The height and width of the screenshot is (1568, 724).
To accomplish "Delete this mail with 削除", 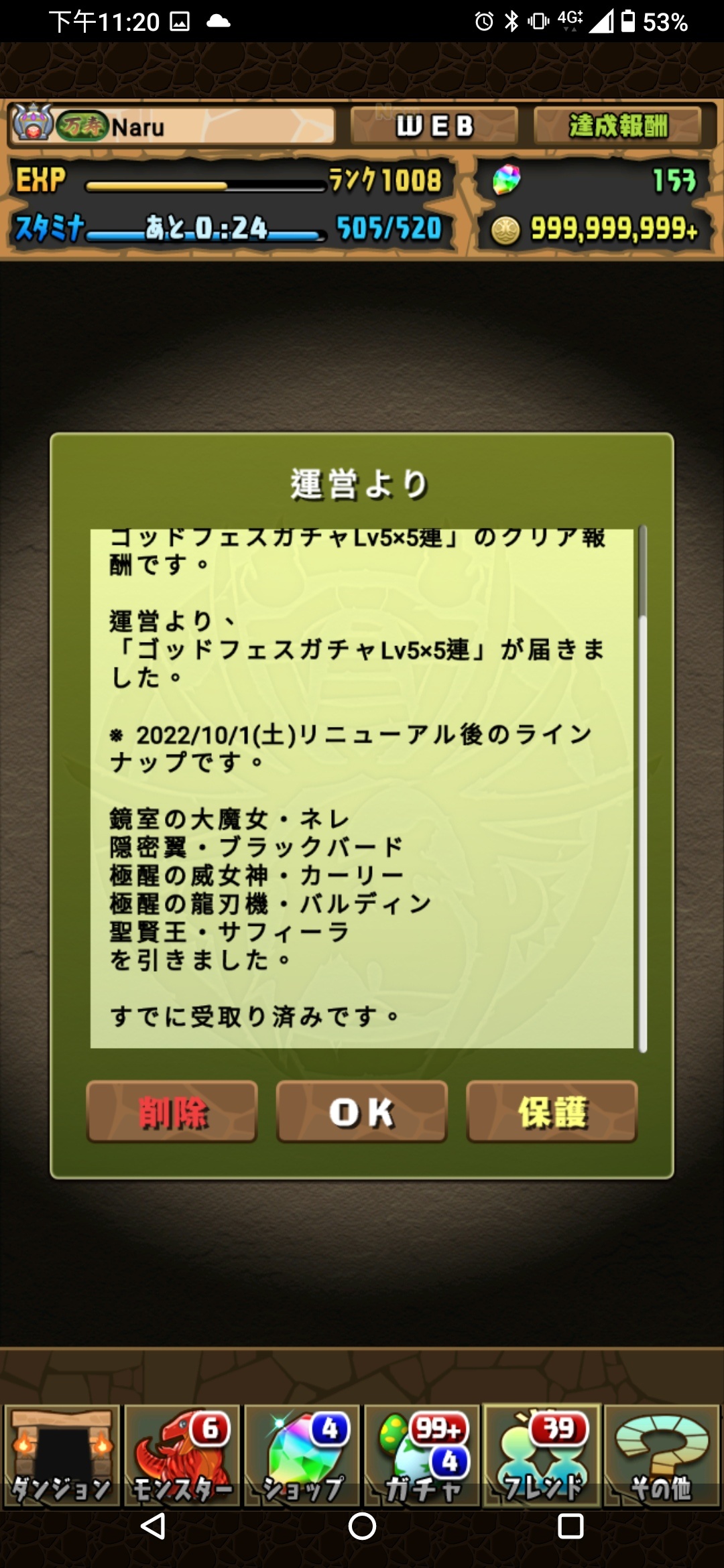I will [x=172, y=1112].
